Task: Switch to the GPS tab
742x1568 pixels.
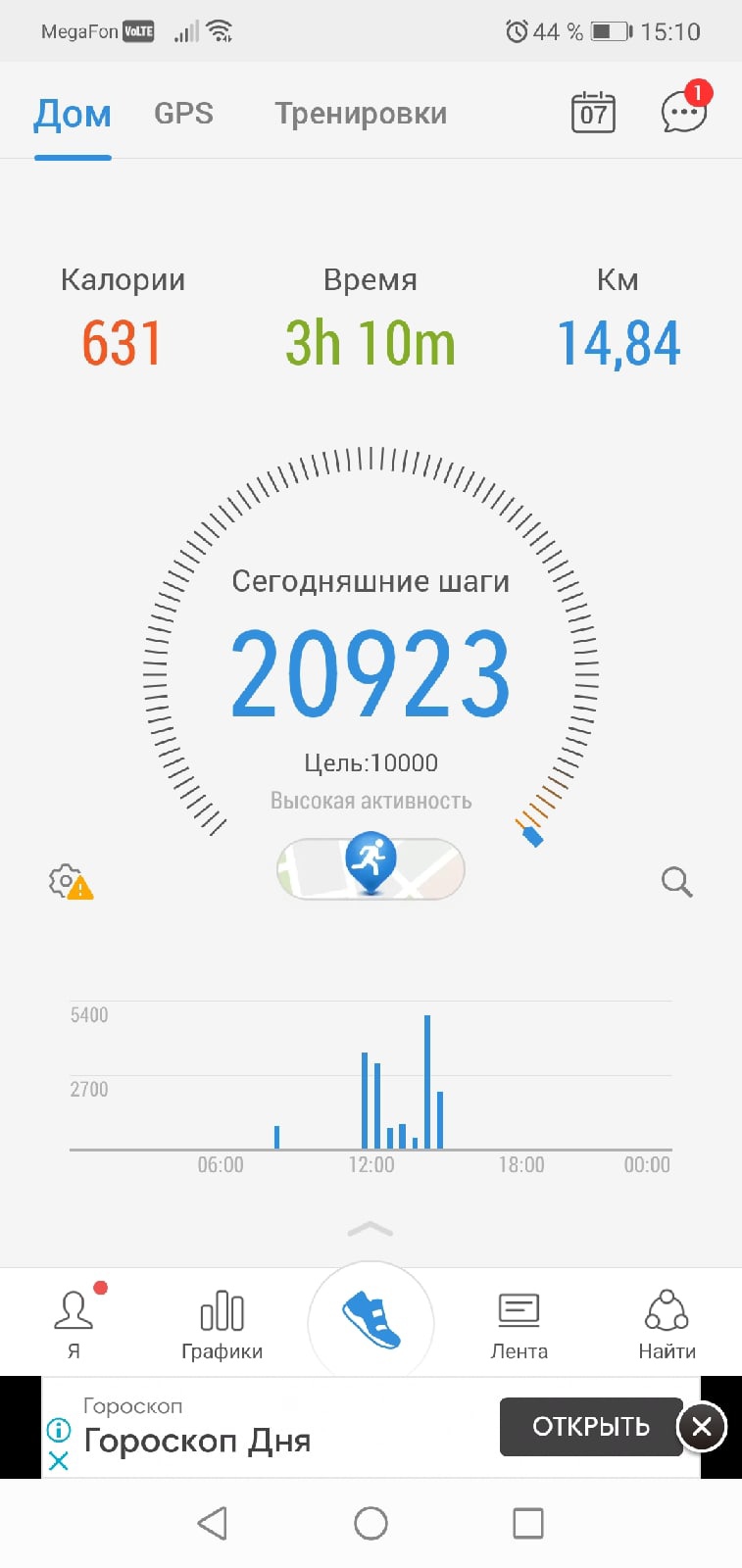Action: pyautogui.click(x=183, y=114)
